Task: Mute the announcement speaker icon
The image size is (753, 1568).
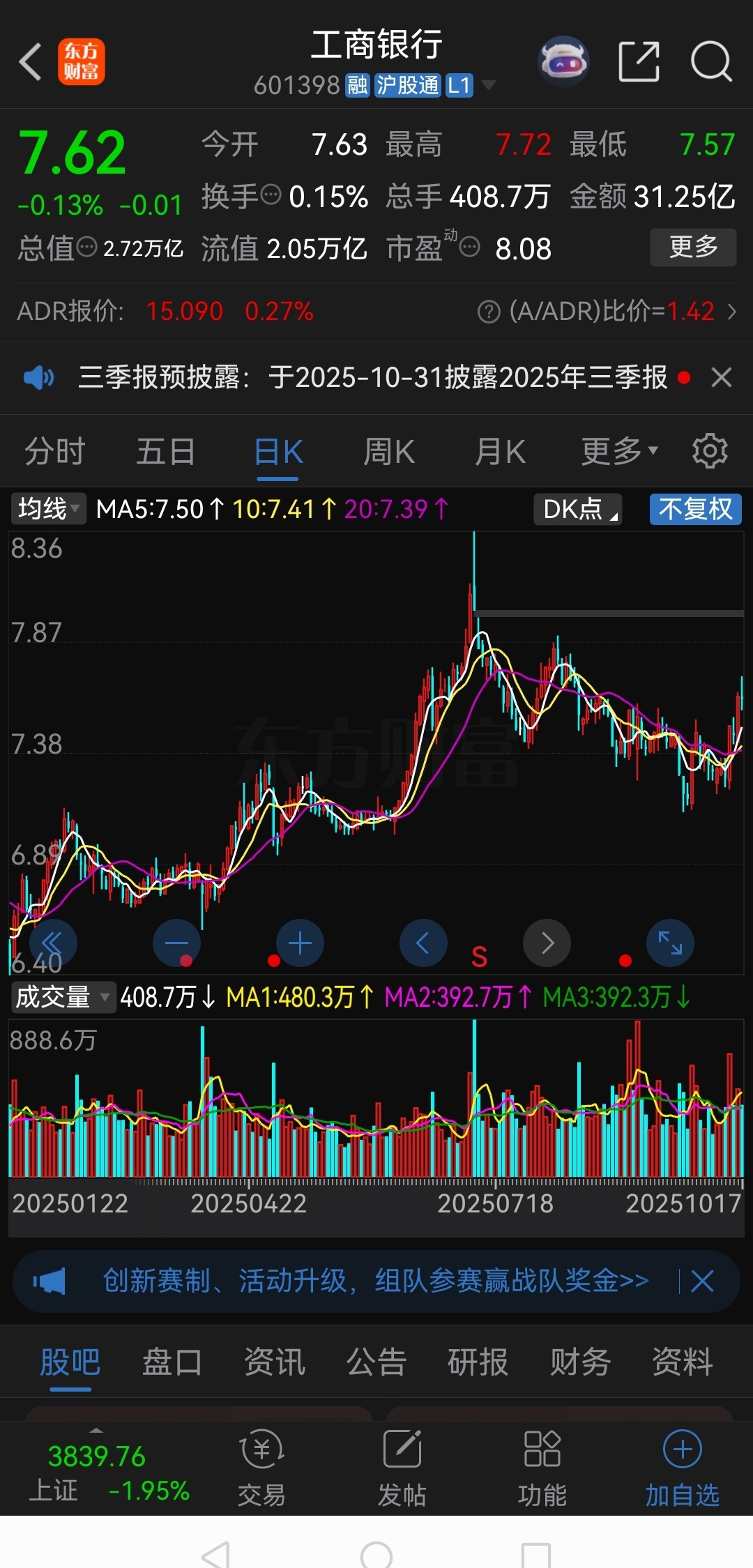Action: click(40, 377)
